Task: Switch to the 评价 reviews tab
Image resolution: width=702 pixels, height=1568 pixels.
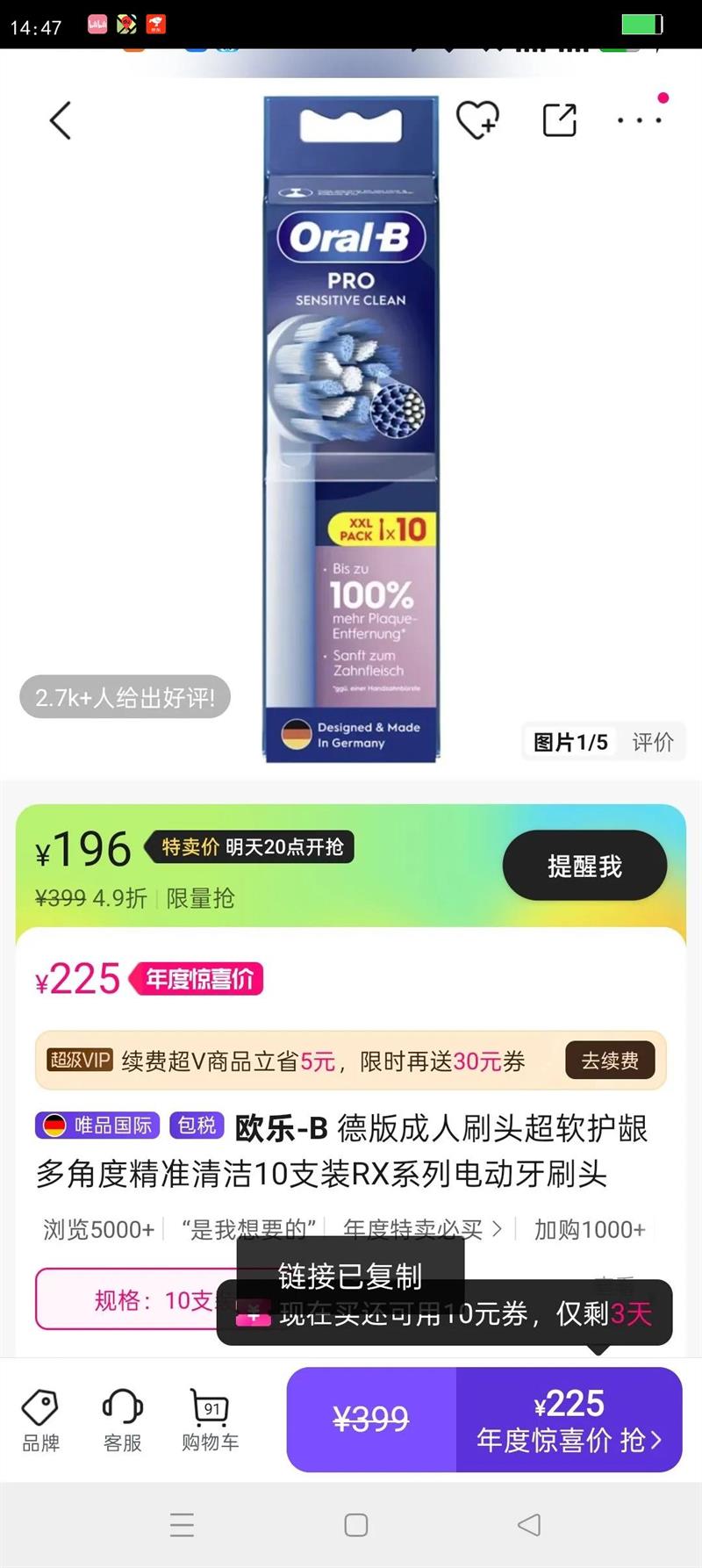Action: pyautogui.click(x=652, y=742)
